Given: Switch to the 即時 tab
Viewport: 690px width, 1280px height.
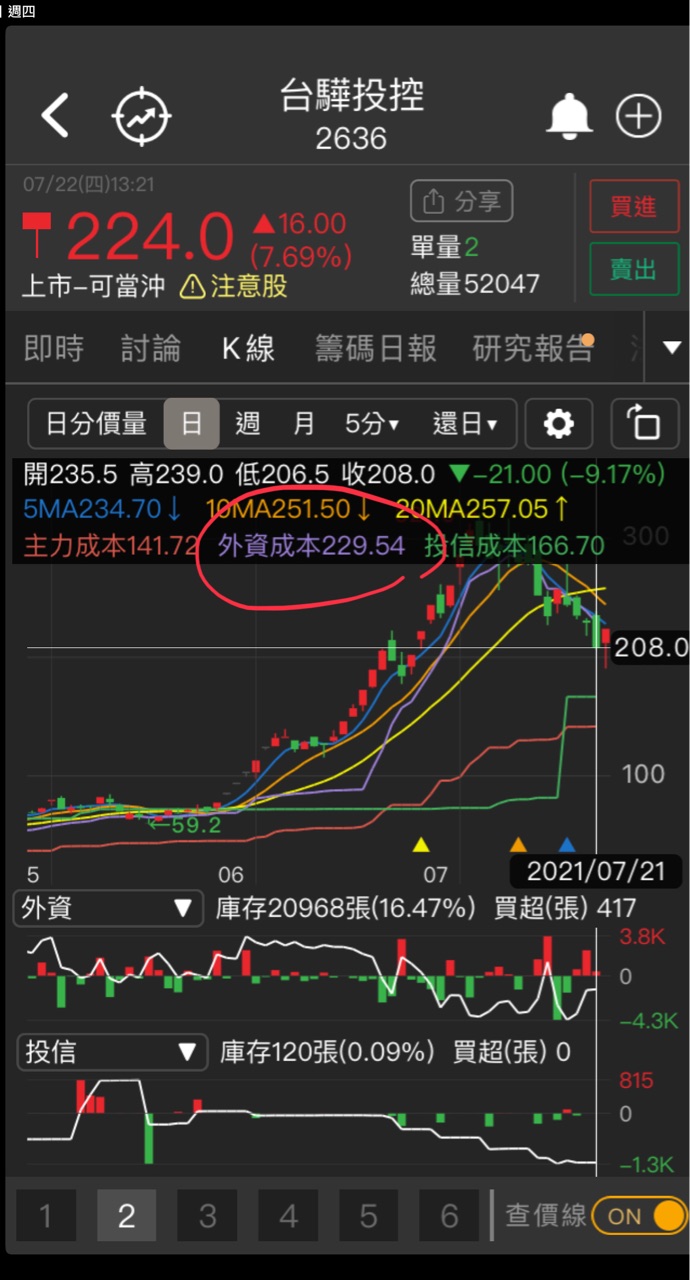Looking at the screenshot, I should [x=54, y=348].
